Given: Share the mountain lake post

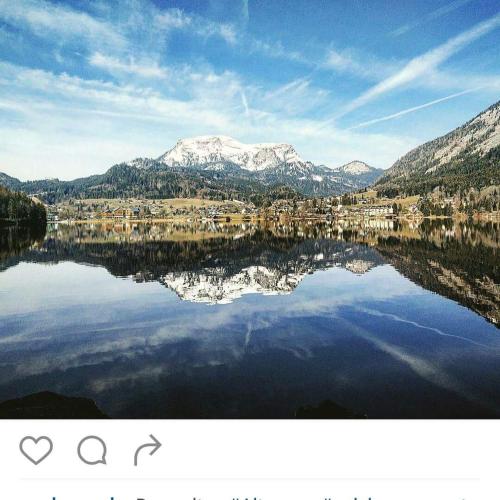Looking at the screenshot, I should coord(148,450).
